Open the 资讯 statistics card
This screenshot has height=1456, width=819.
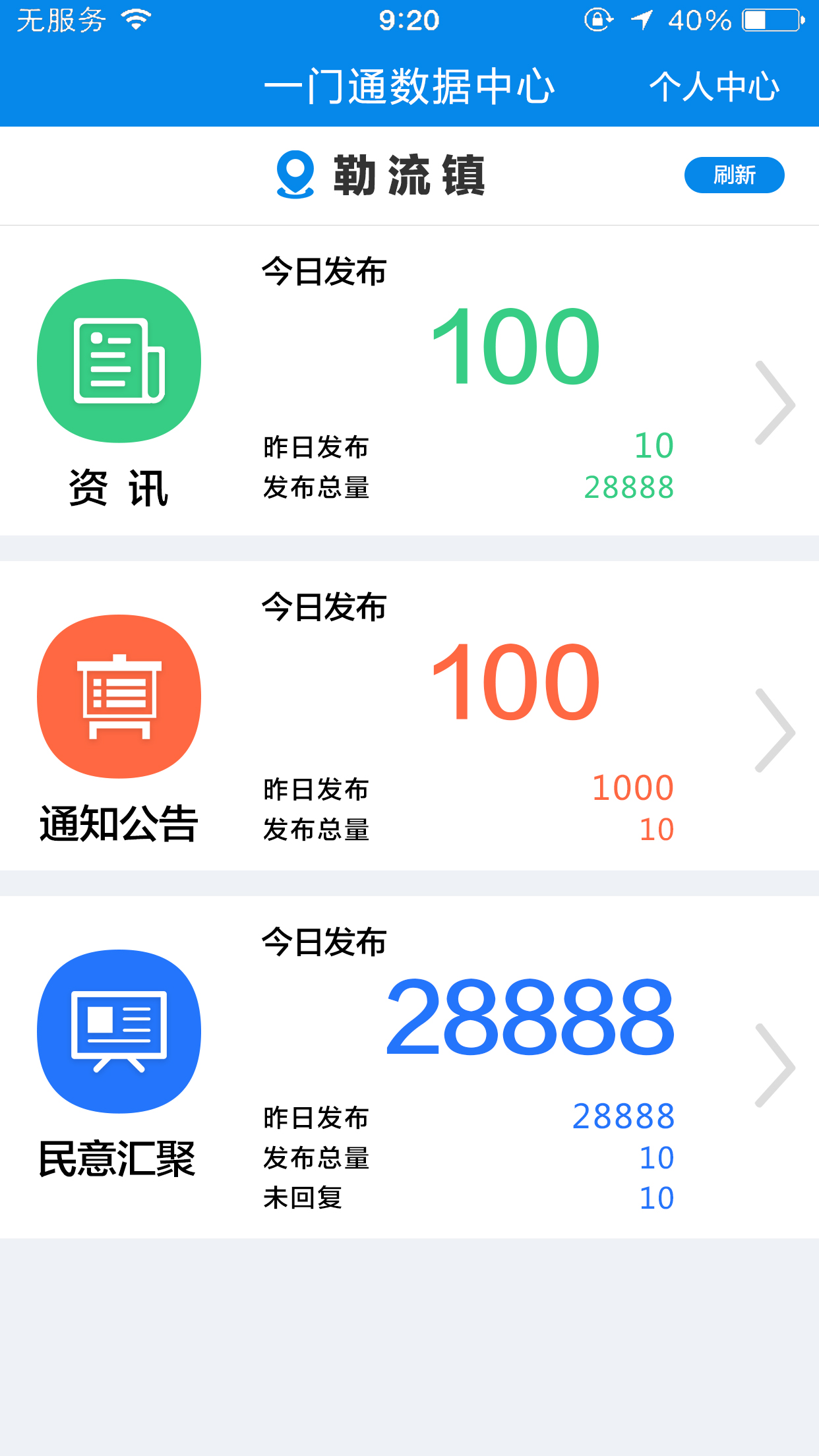pos(409,380)
